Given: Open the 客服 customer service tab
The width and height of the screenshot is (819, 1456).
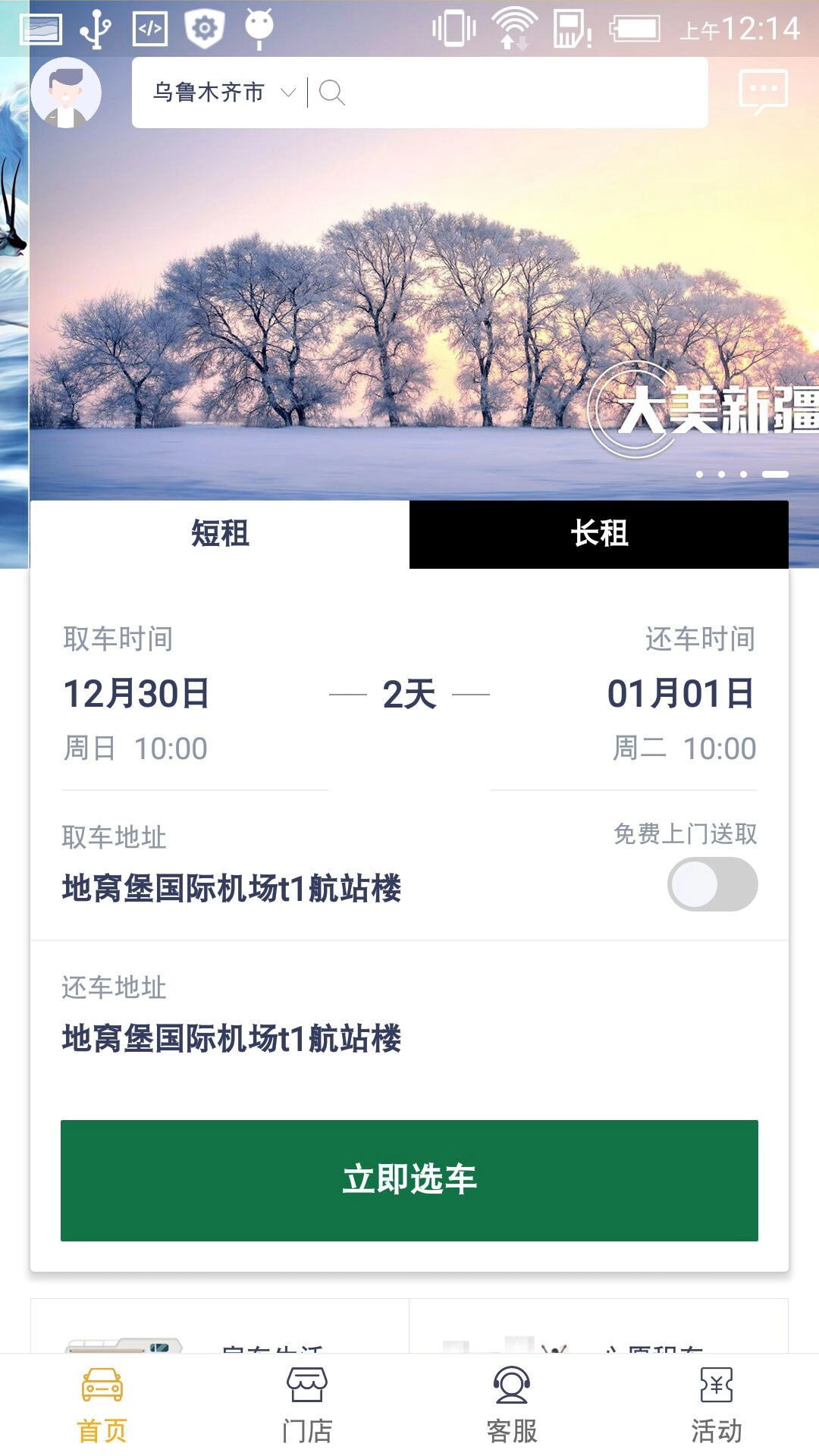Looking at the screenshot, I should [x=512, y=1404].
